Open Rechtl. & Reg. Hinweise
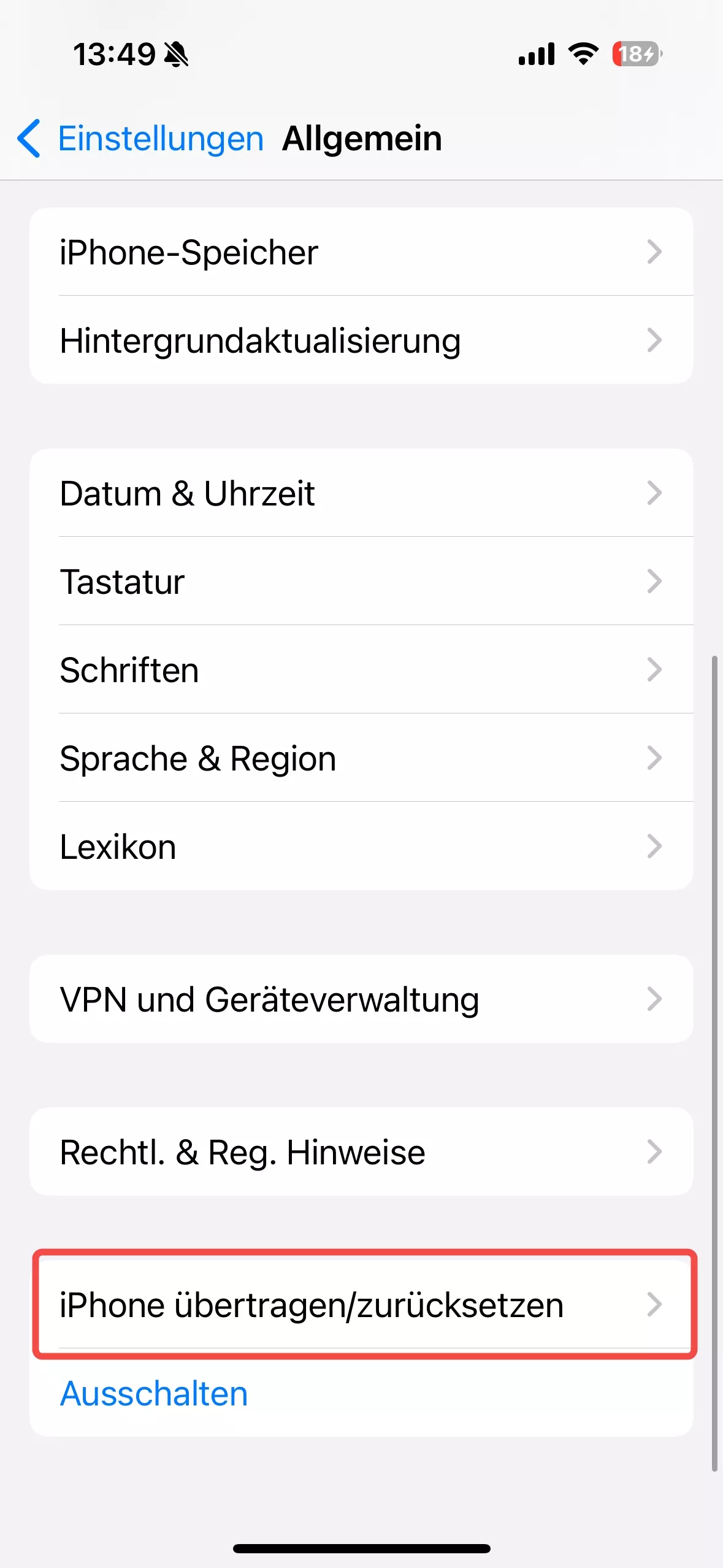 (243, 1152)
